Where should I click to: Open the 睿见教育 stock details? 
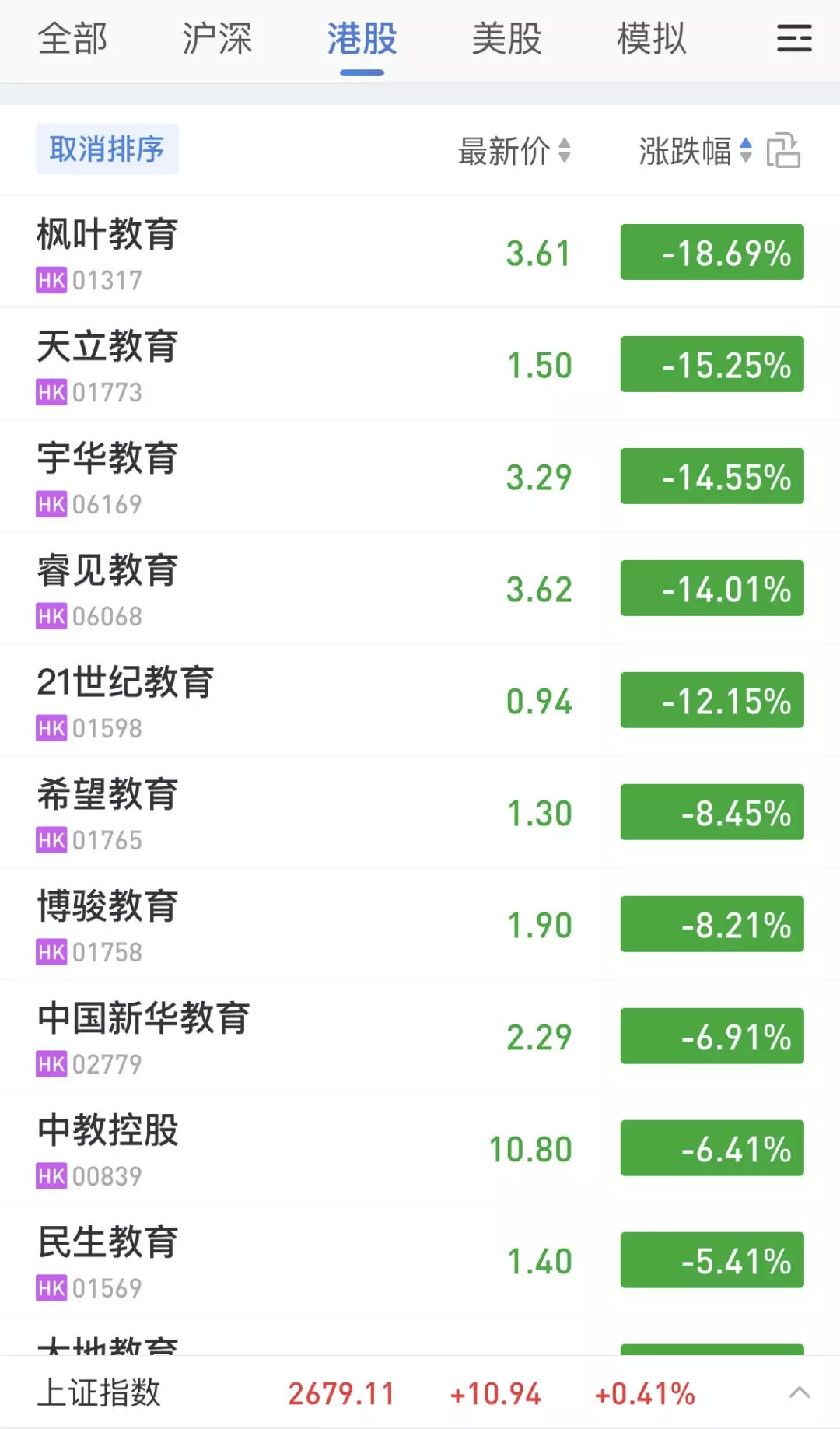420,588
